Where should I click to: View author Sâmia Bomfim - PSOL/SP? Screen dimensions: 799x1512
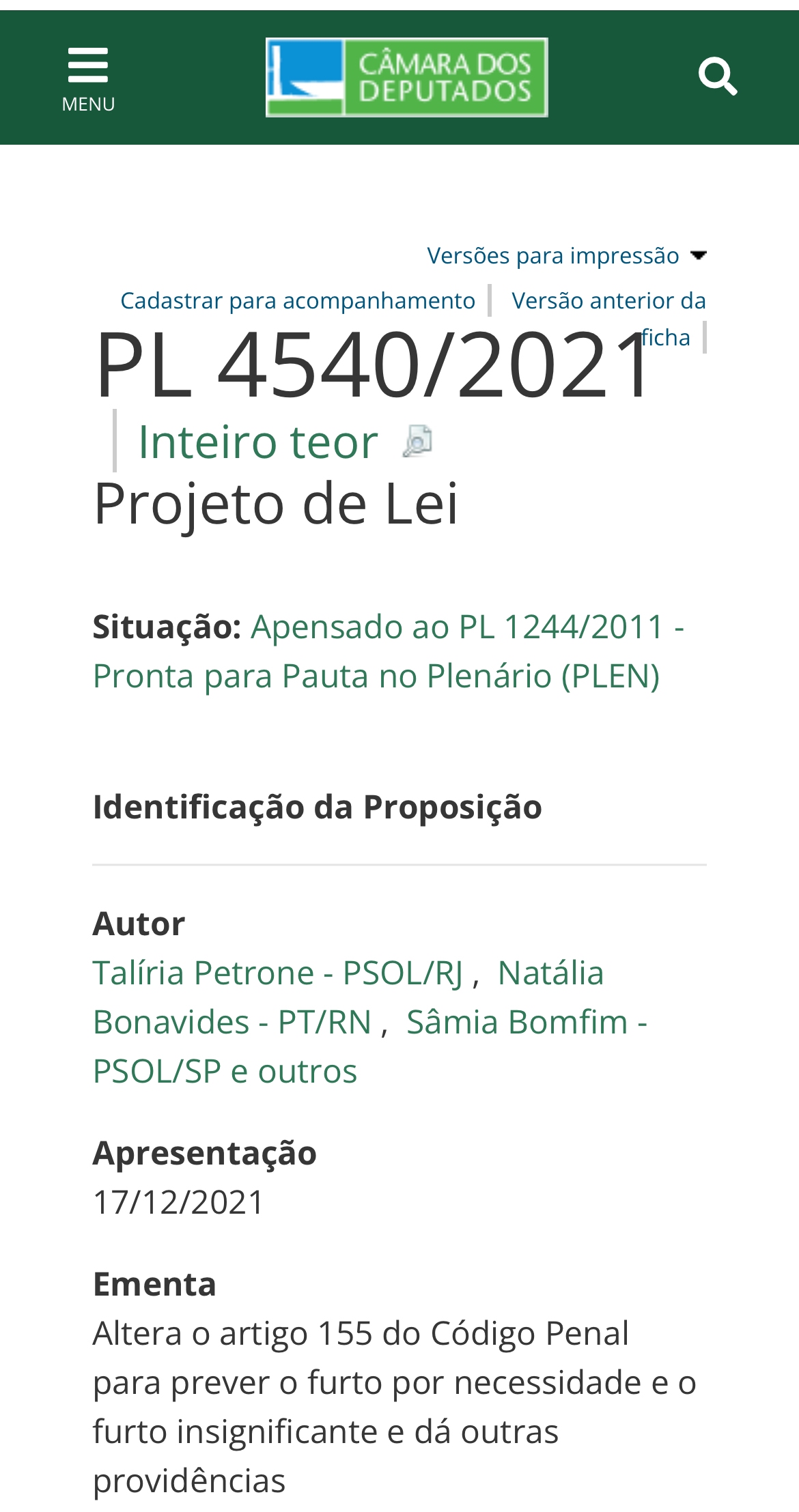(x=370, y=1046)
